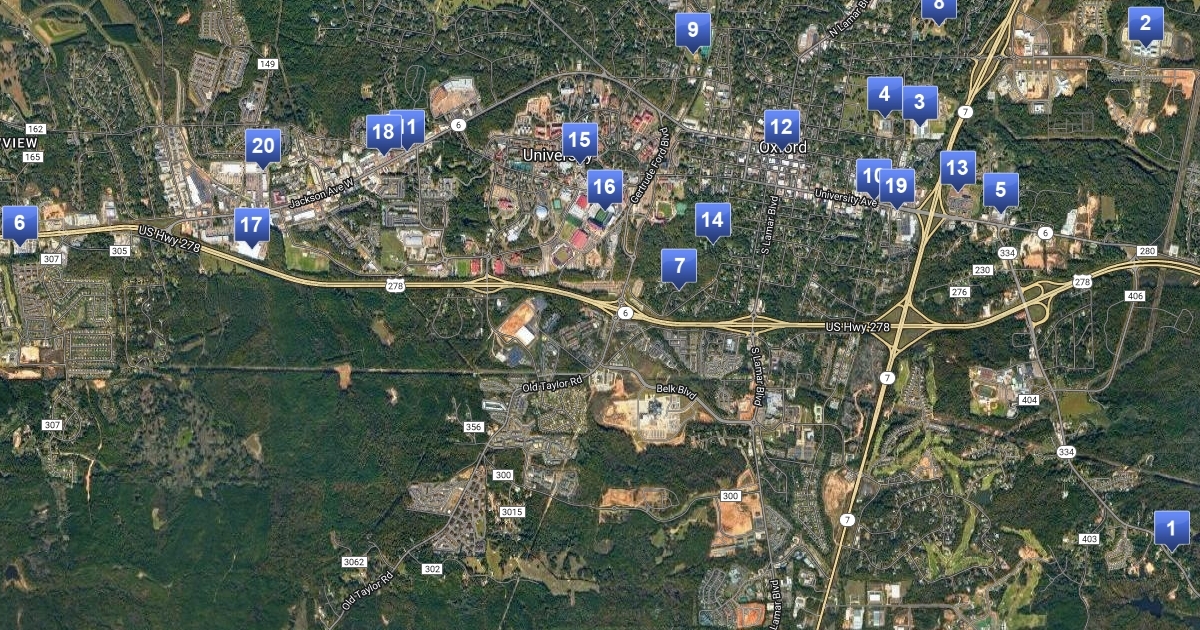Tap map marker number 9
The height and width of the screenshot is (630, 1200).
(692, 28)
